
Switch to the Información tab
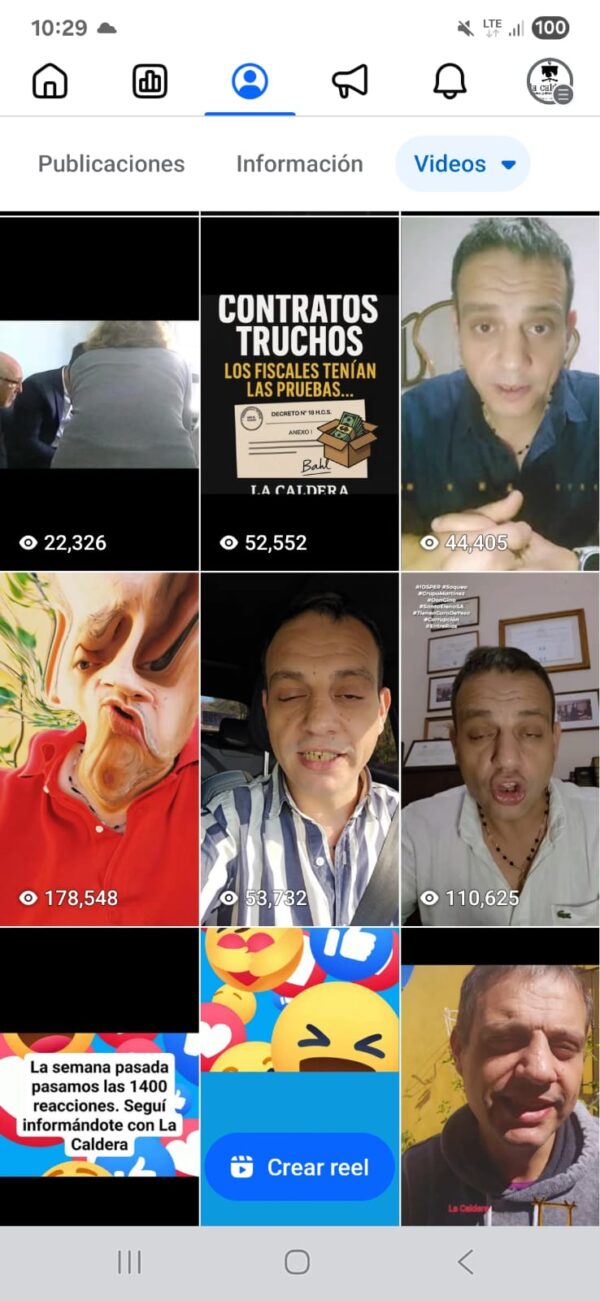pos(299,164)
